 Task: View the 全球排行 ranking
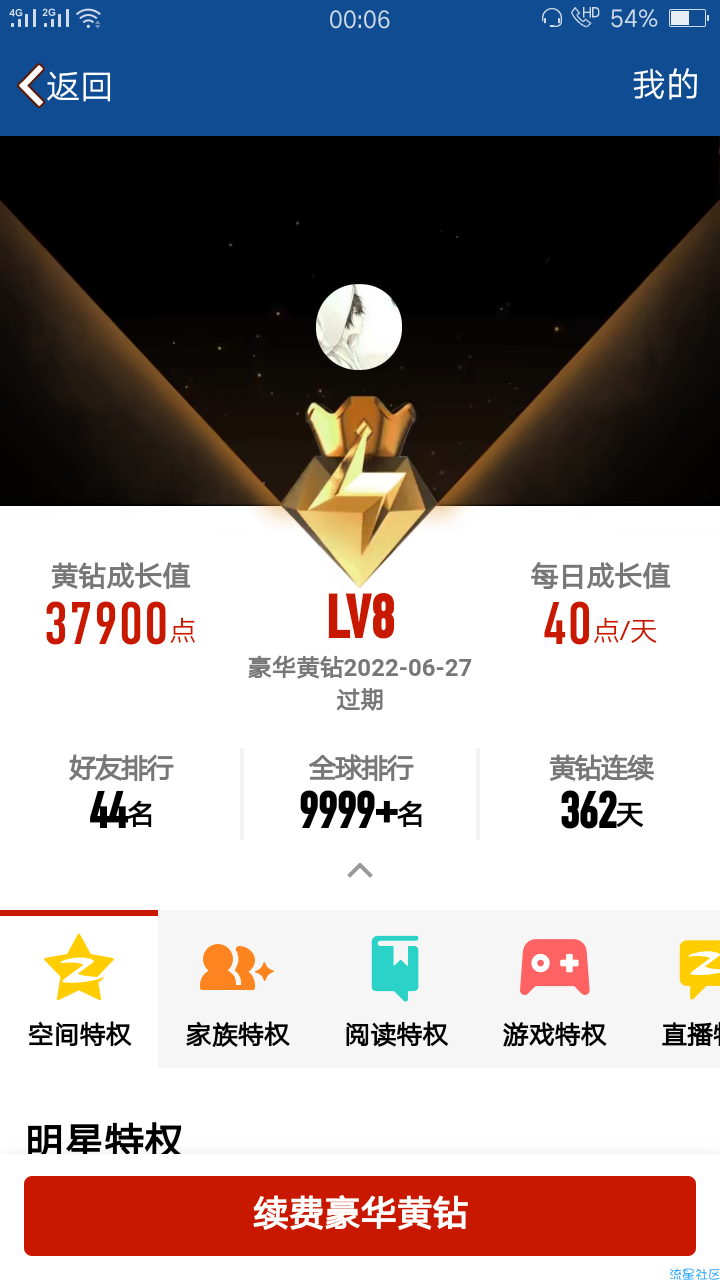click(x=360, y=792)
